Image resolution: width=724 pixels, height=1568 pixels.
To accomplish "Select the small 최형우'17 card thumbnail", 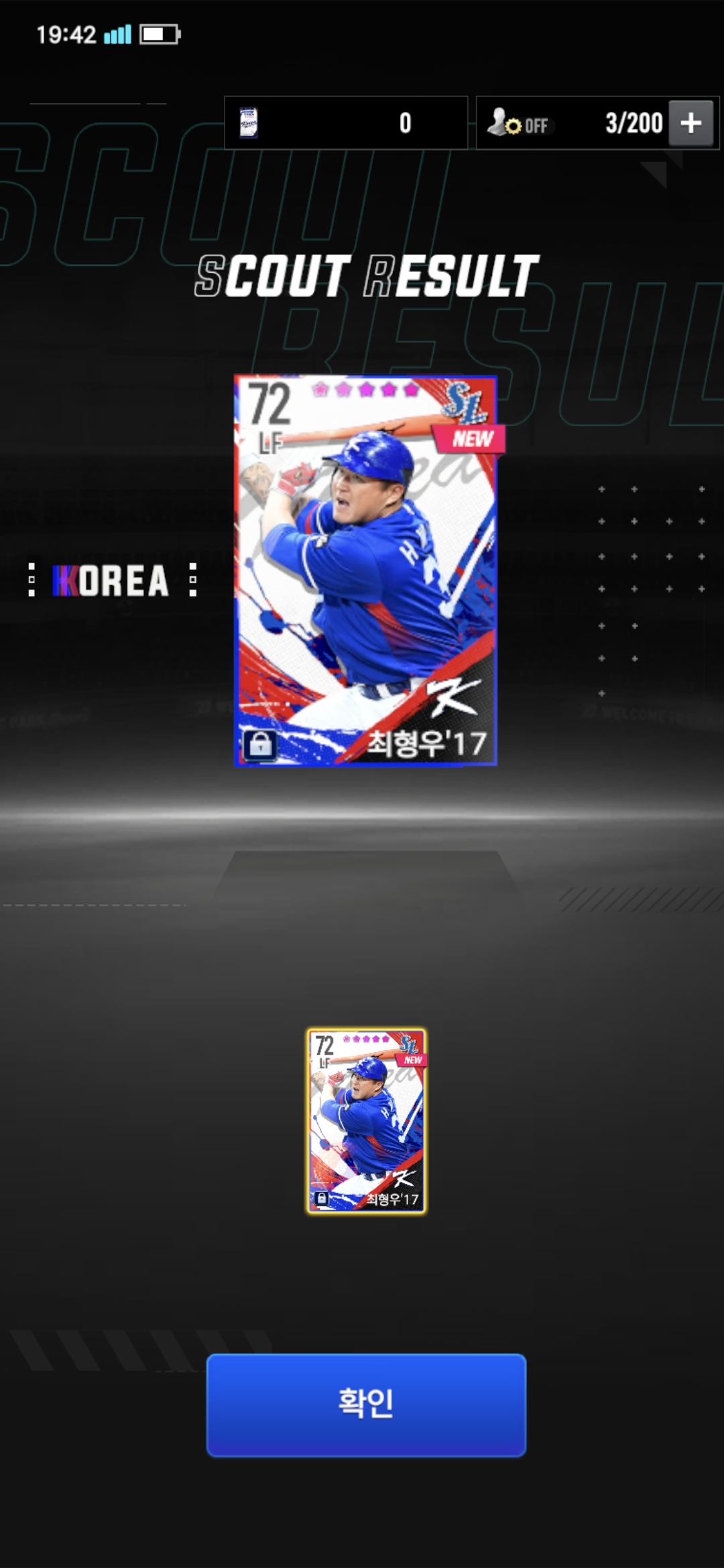I will (366, 1121).
